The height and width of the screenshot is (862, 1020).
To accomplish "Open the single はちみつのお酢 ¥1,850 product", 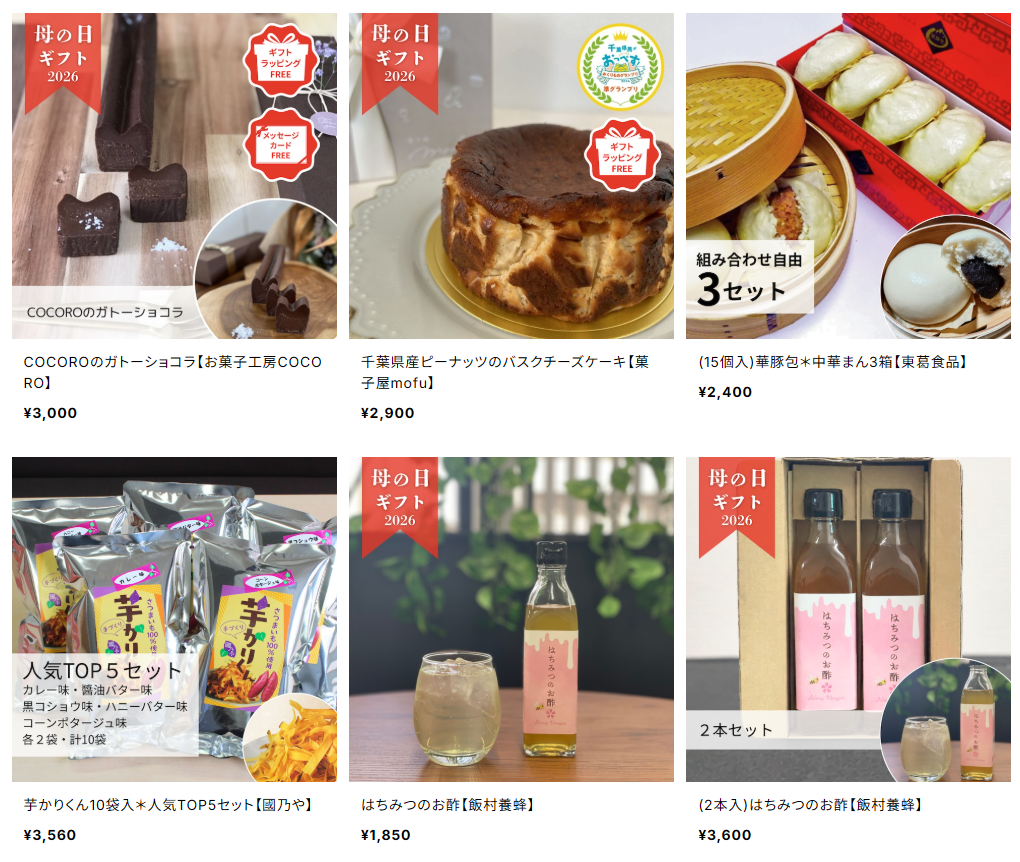I will 511,620.
